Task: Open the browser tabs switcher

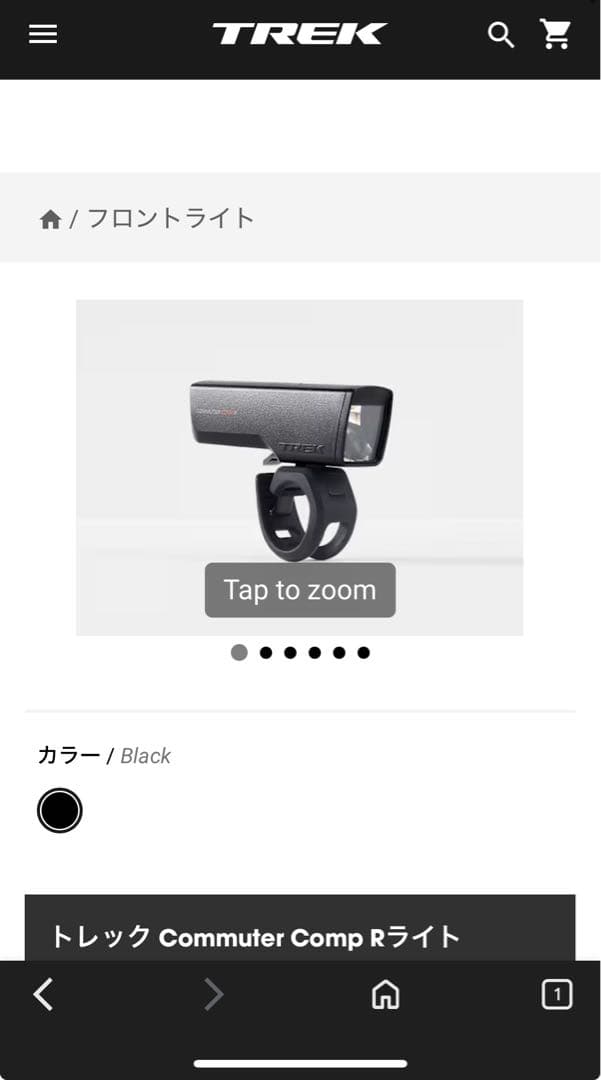Action: click(556, 995)
